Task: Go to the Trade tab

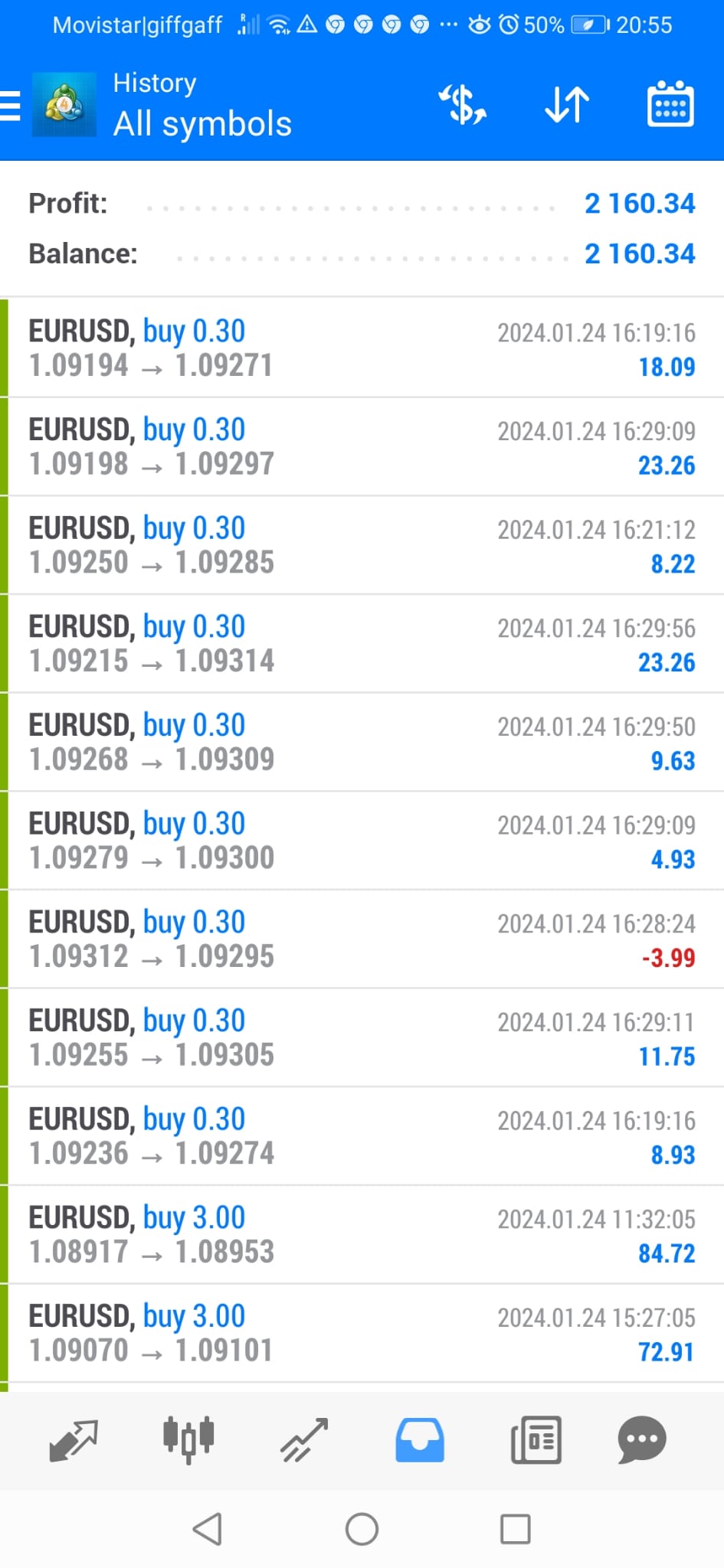Action: [x=304, y=1440]
